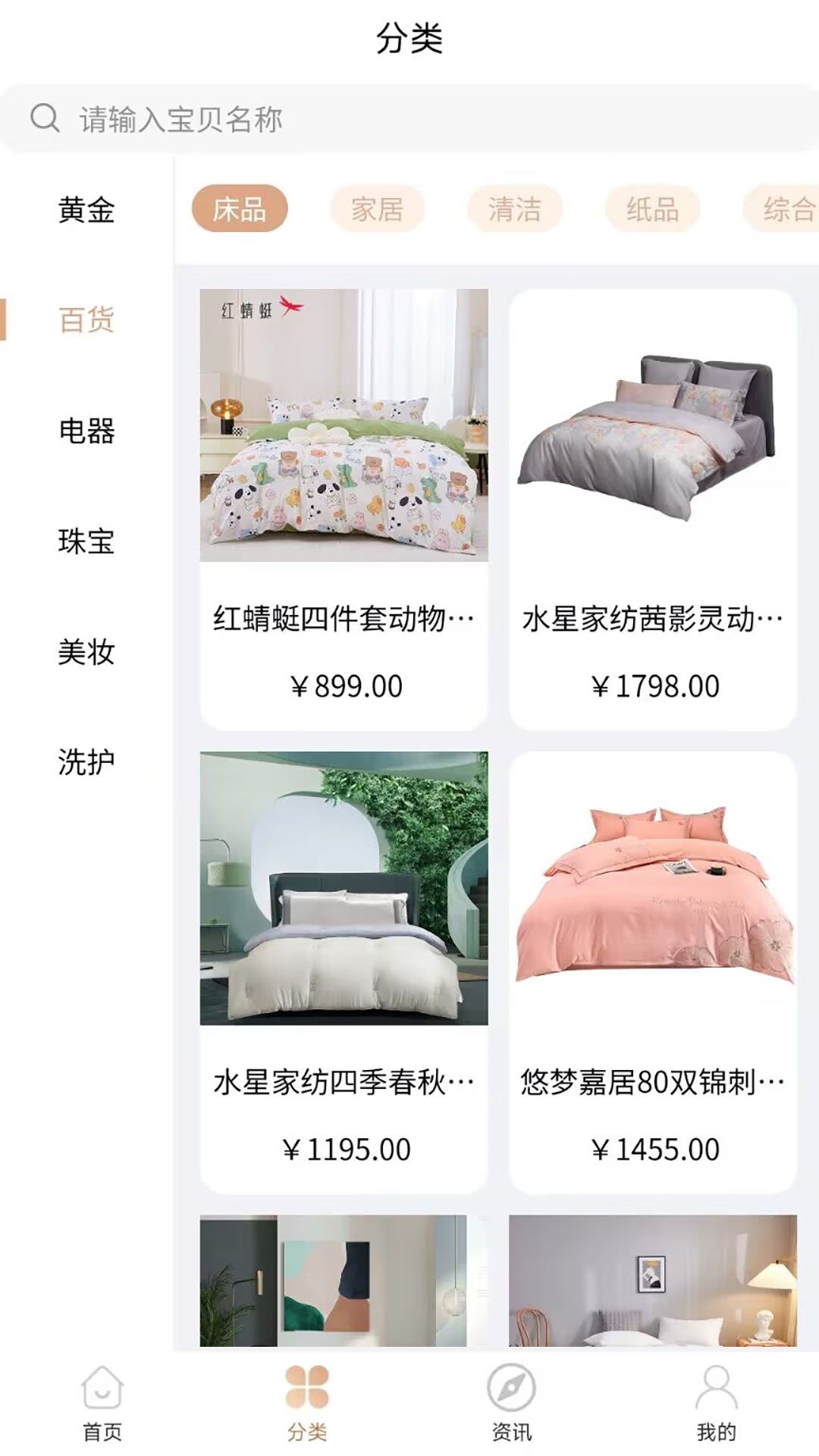Filter by the 家居 chip
The image size is (819, 1456).
[377, 209]
